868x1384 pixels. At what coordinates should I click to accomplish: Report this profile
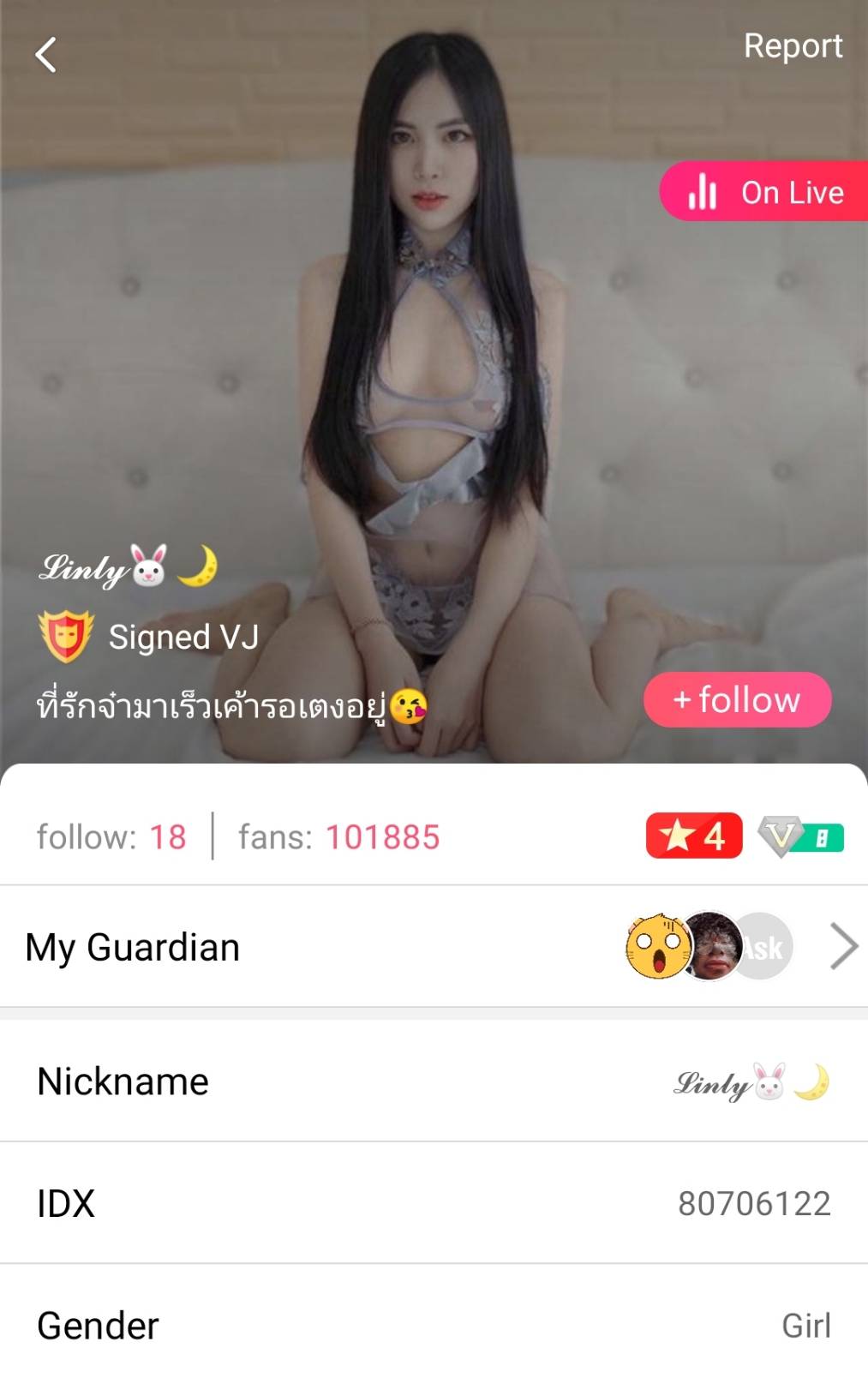(x=793, y=46)
